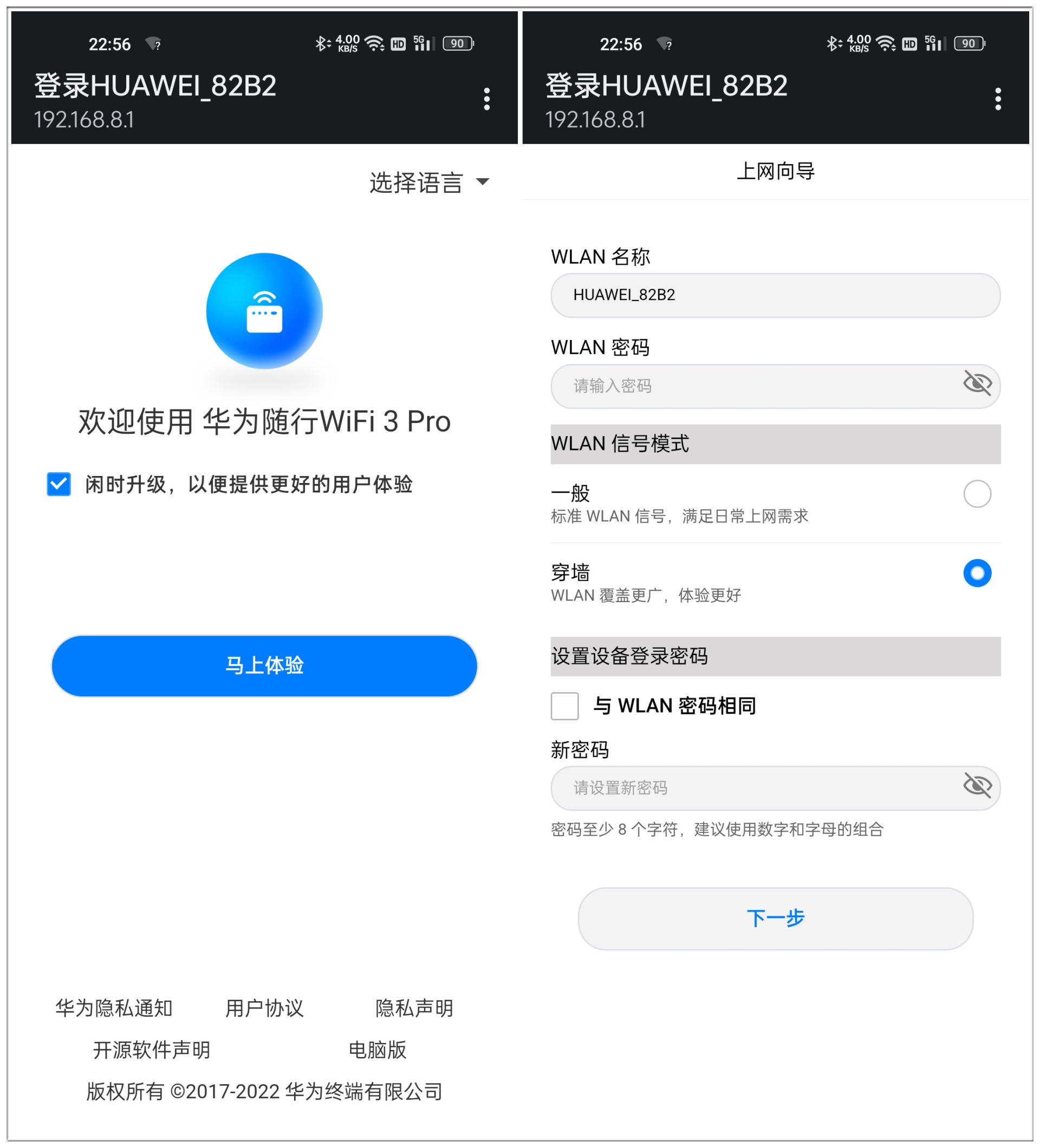1040x1148 pixels.
Task: Click the HUAWEI_82B2 WLAN name input field
Action: [x=775, y=296]
